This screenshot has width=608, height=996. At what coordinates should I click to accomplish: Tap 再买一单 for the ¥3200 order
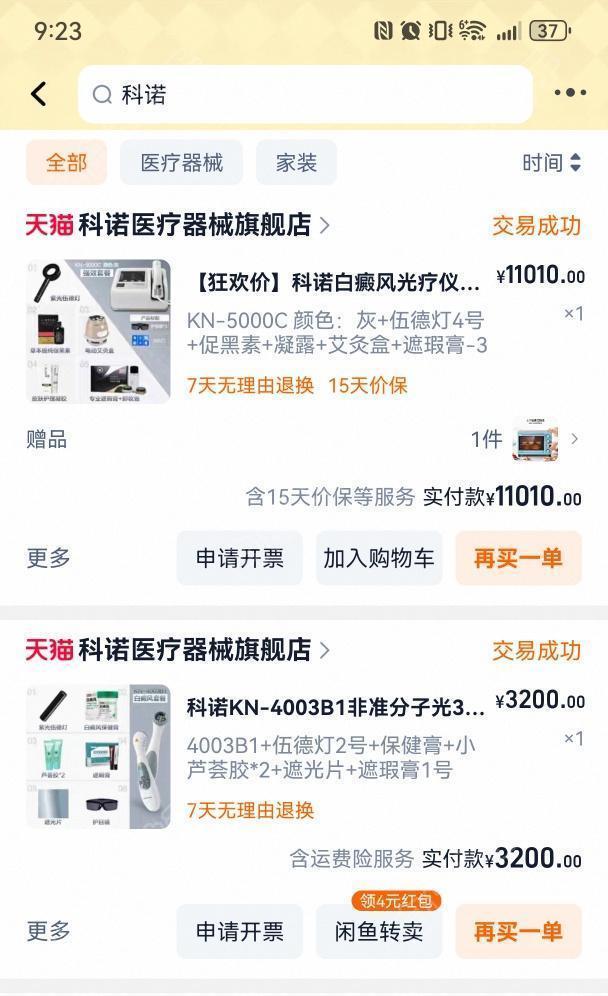pos(518,931)
